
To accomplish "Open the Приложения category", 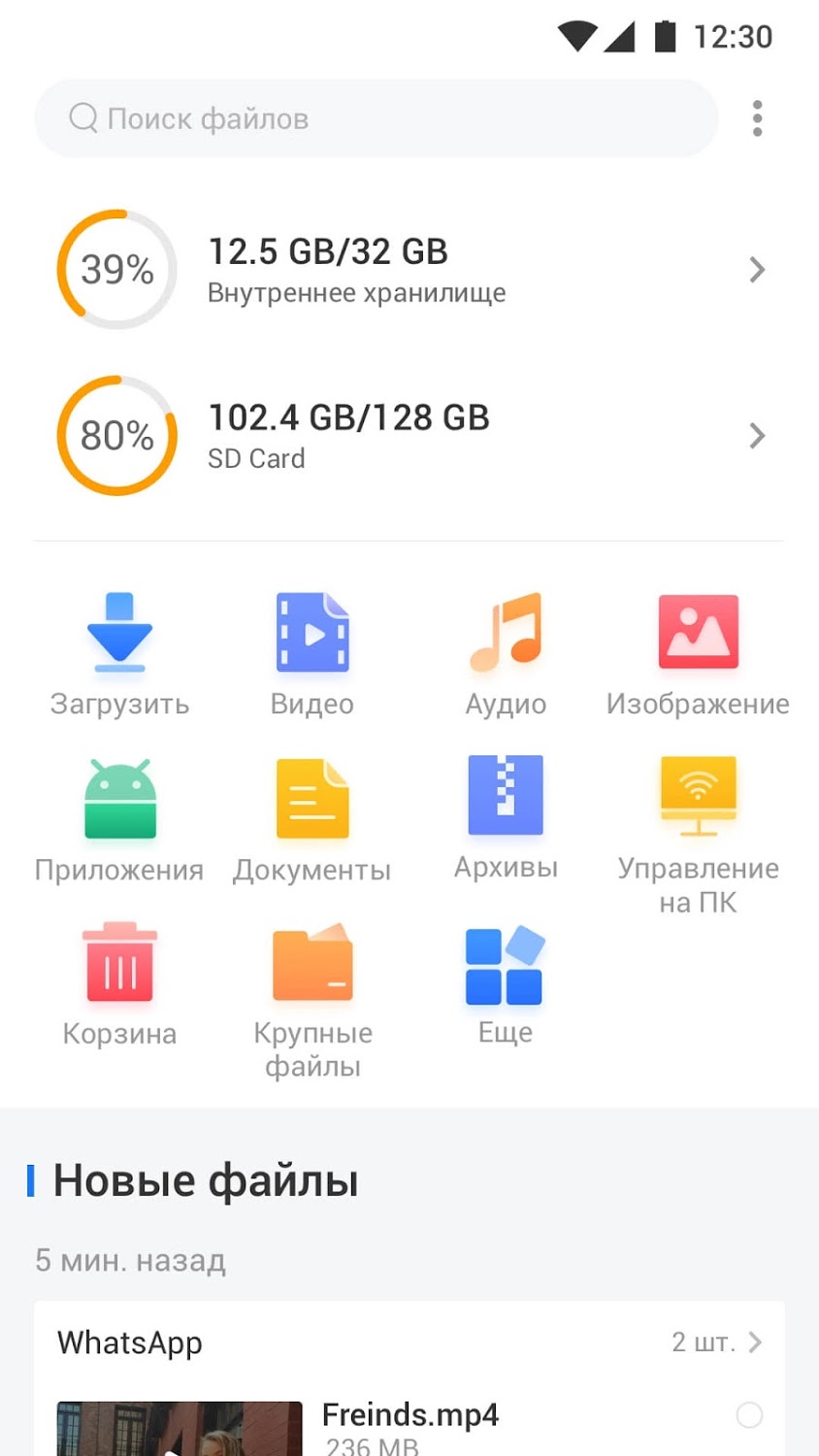I will (x=119, y=820).
